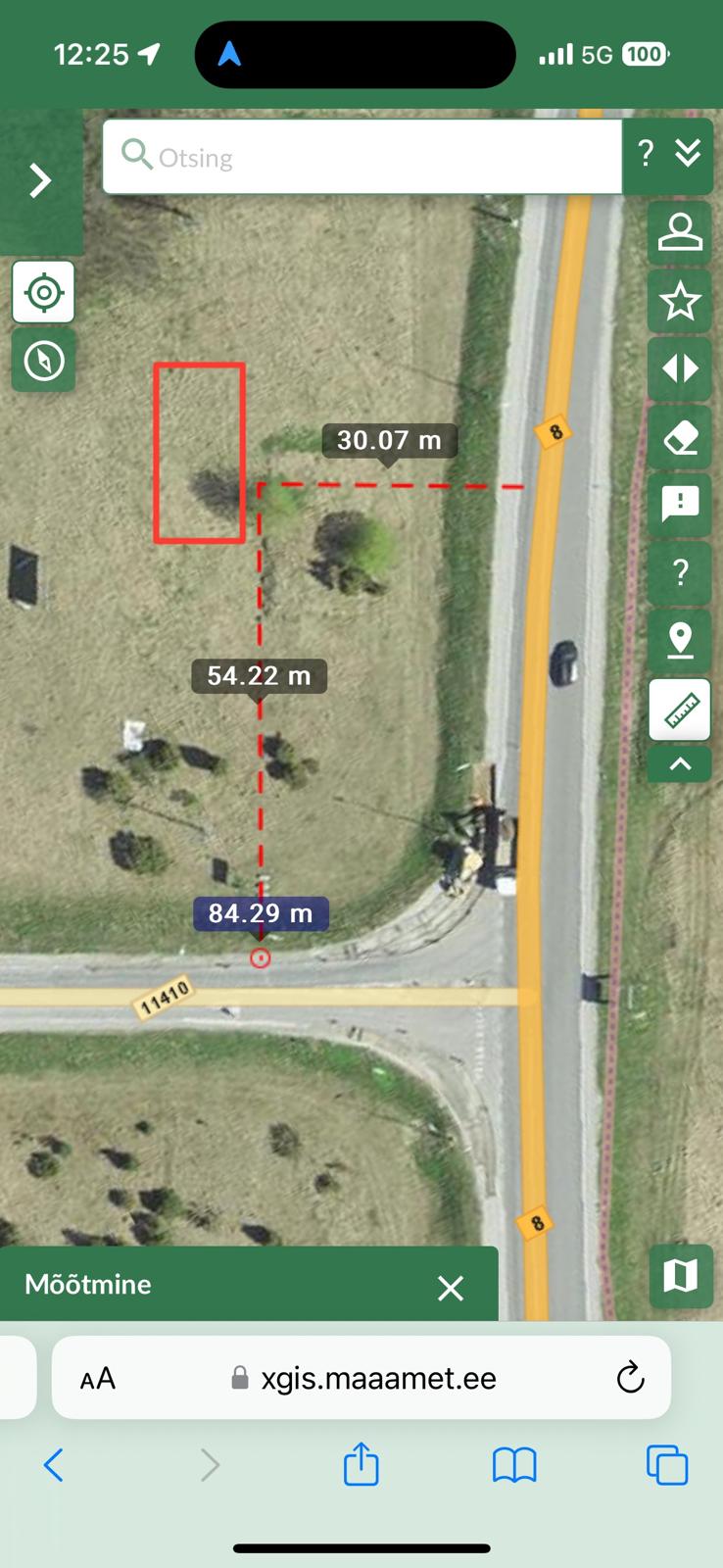
Task: Center map on my location
Action: point(44,292)
